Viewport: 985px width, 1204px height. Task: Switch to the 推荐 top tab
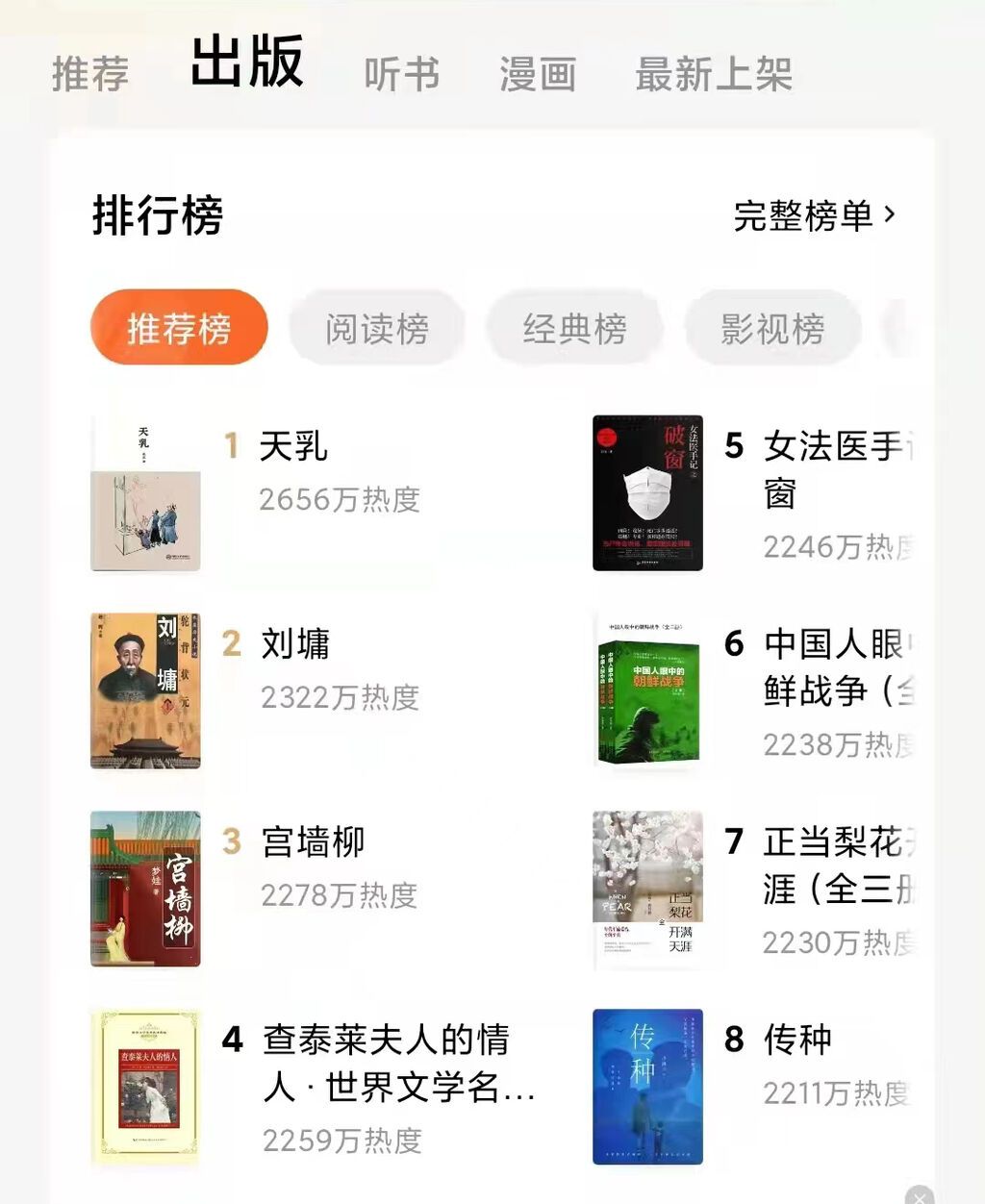[90, 74]
